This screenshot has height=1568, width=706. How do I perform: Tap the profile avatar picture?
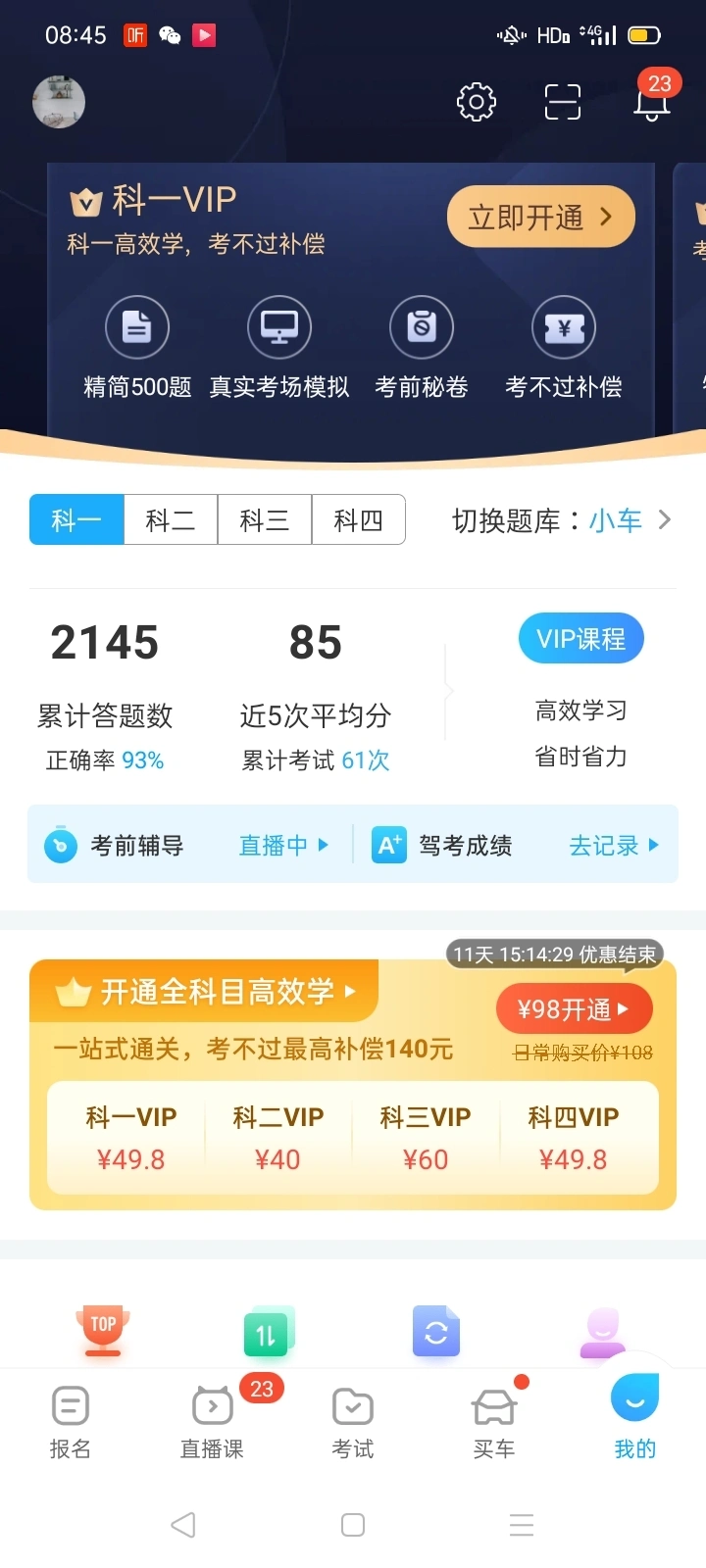pos(59,102)
